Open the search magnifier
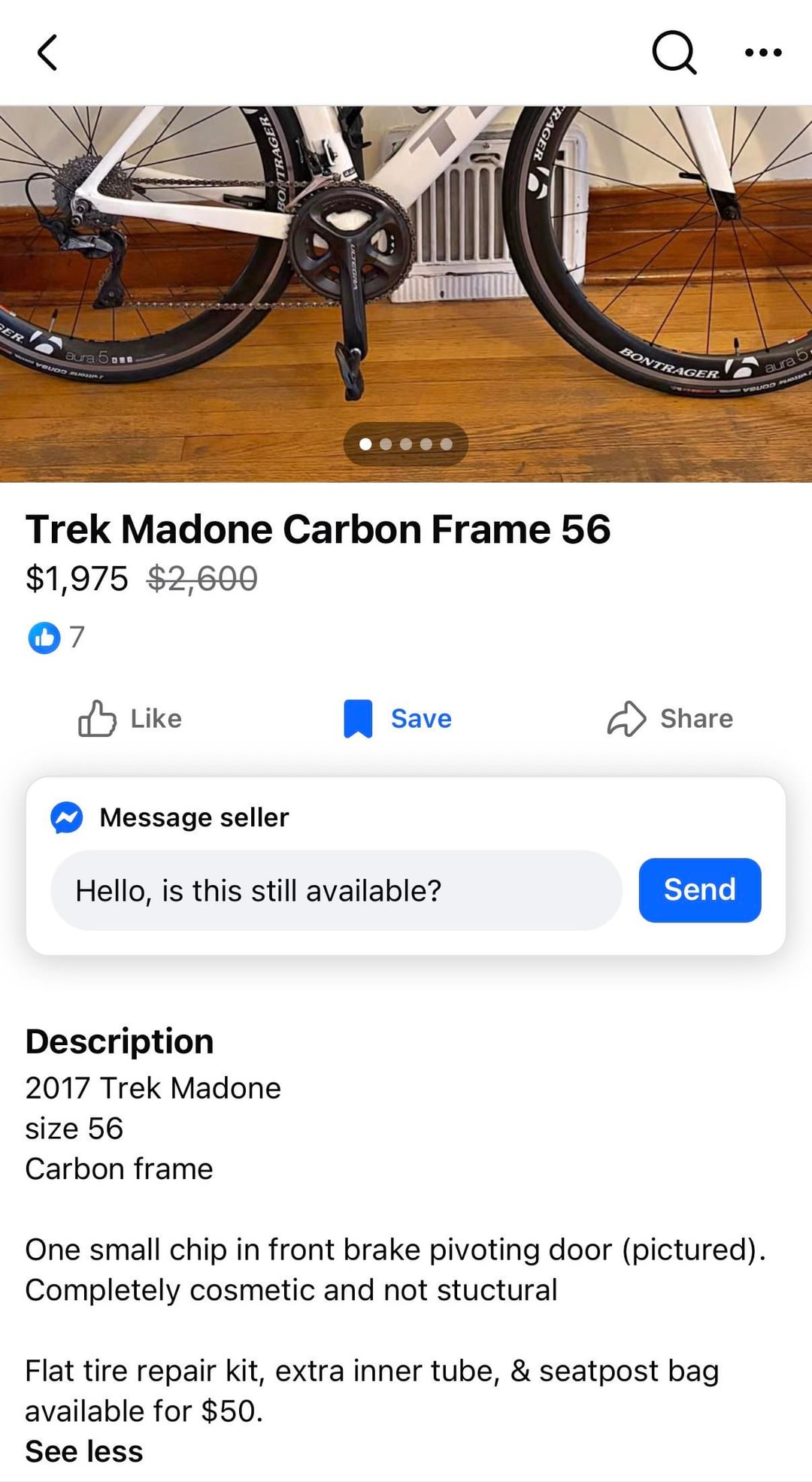 [x=674, y=53]
